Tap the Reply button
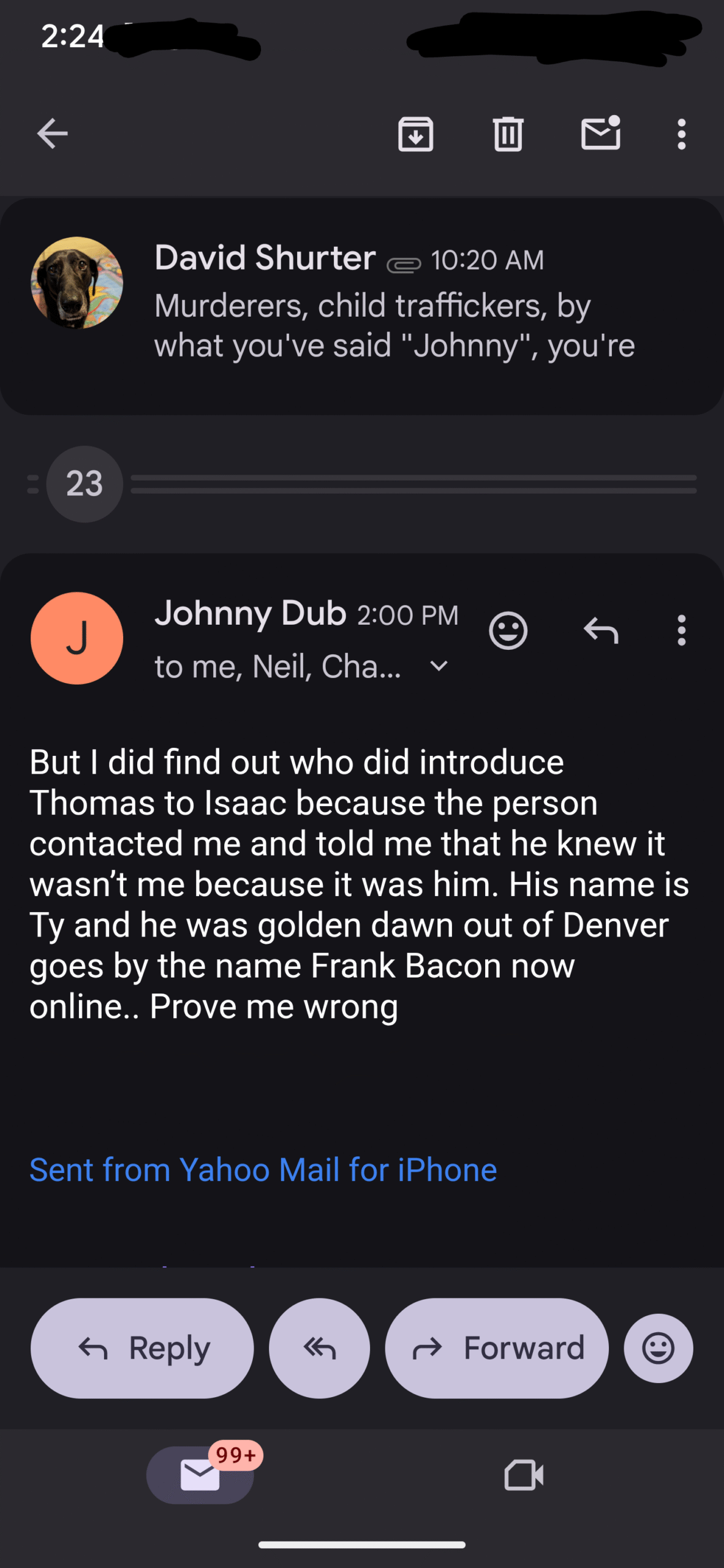The image size is (724, 1568). pyautogui.click(x=142, y=1347)
